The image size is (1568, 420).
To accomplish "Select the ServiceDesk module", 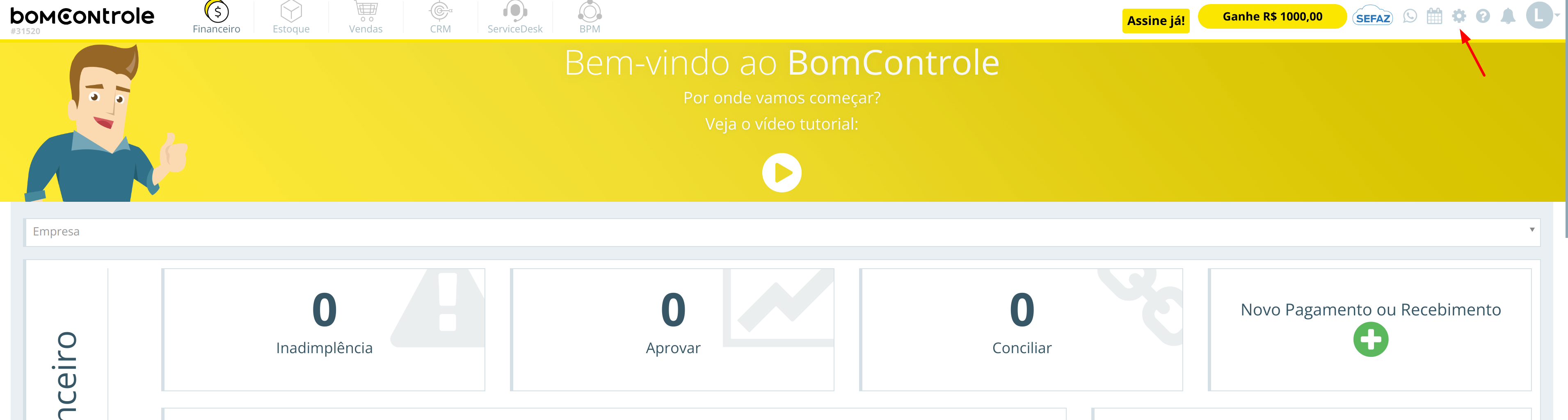I will click(514, 18).
